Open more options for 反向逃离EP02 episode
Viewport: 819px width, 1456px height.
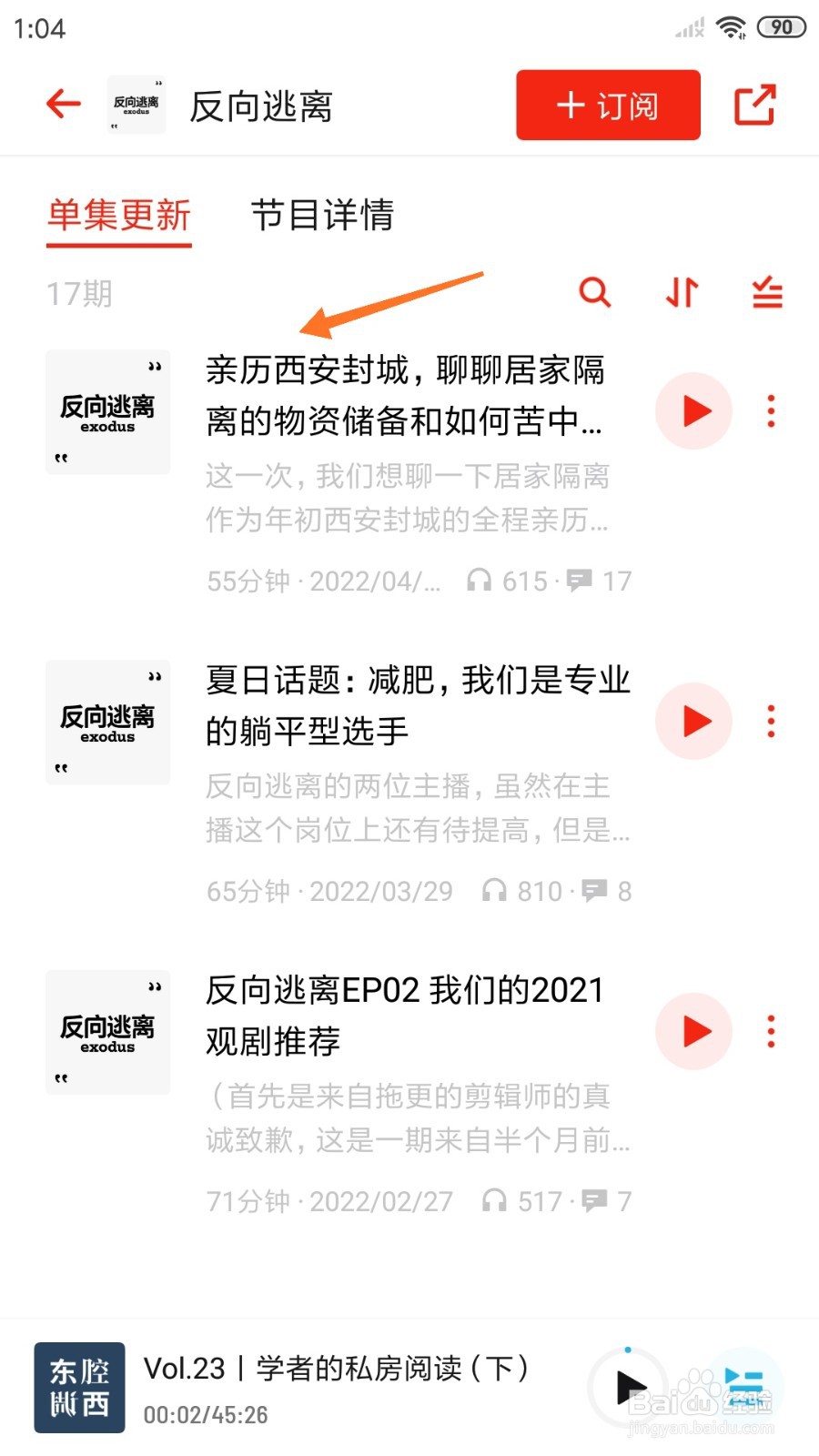tap(771, 1032)
